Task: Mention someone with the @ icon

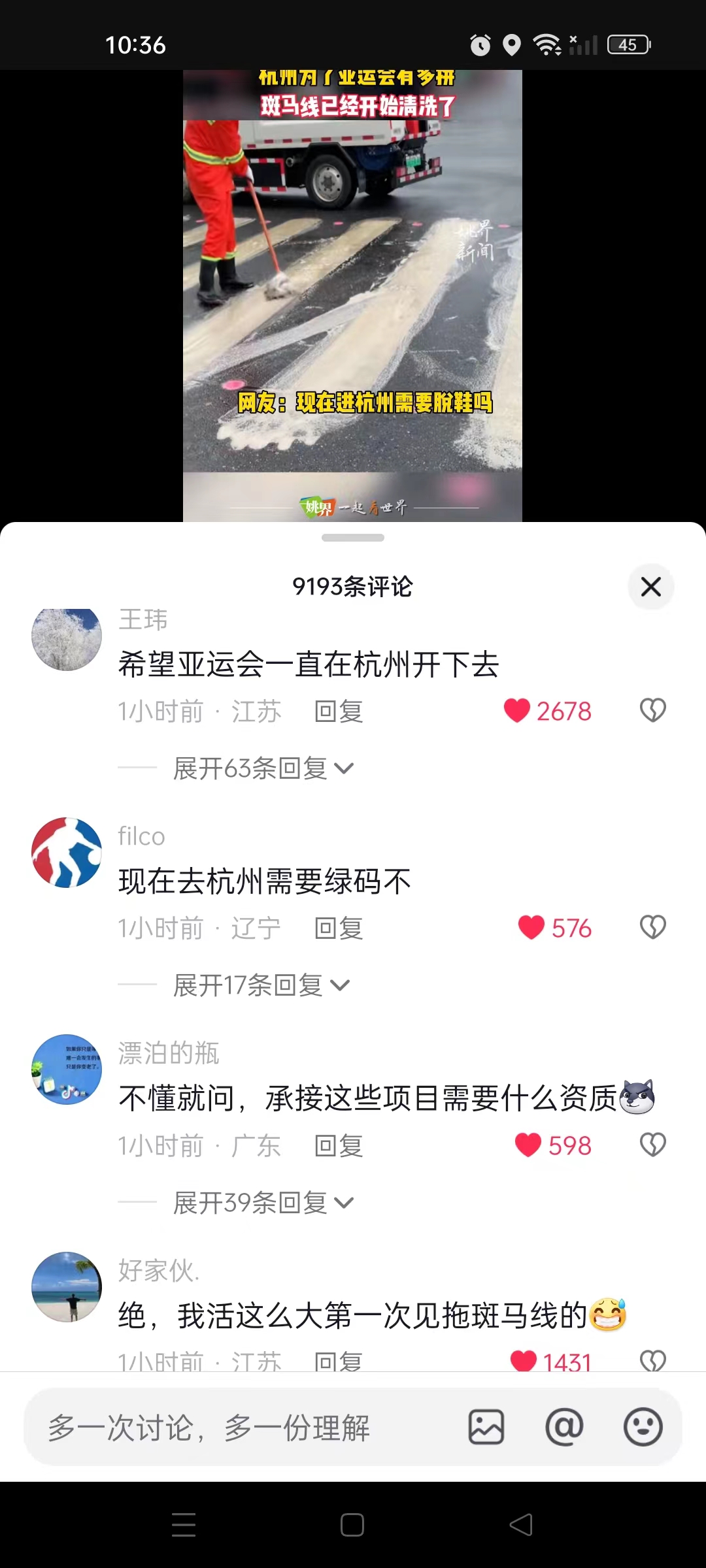Action: [565, 1428]
